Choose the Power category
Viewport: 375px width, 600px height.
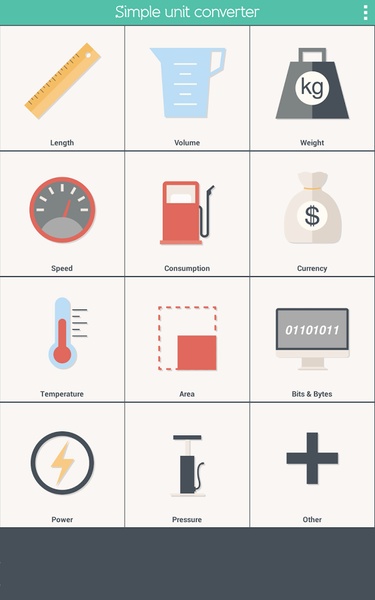[62, 465]
